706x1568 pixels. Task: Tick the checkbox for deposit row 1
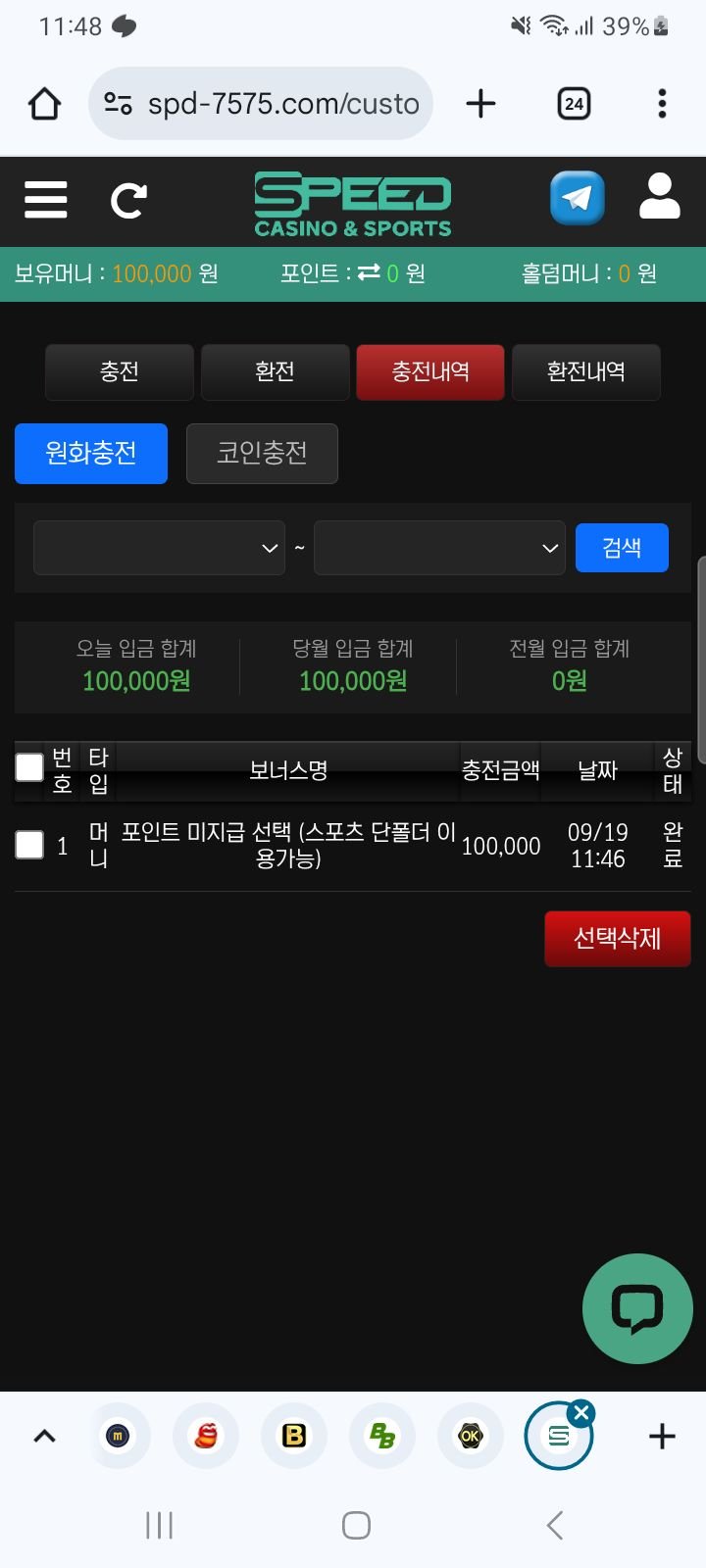point(29,844)
